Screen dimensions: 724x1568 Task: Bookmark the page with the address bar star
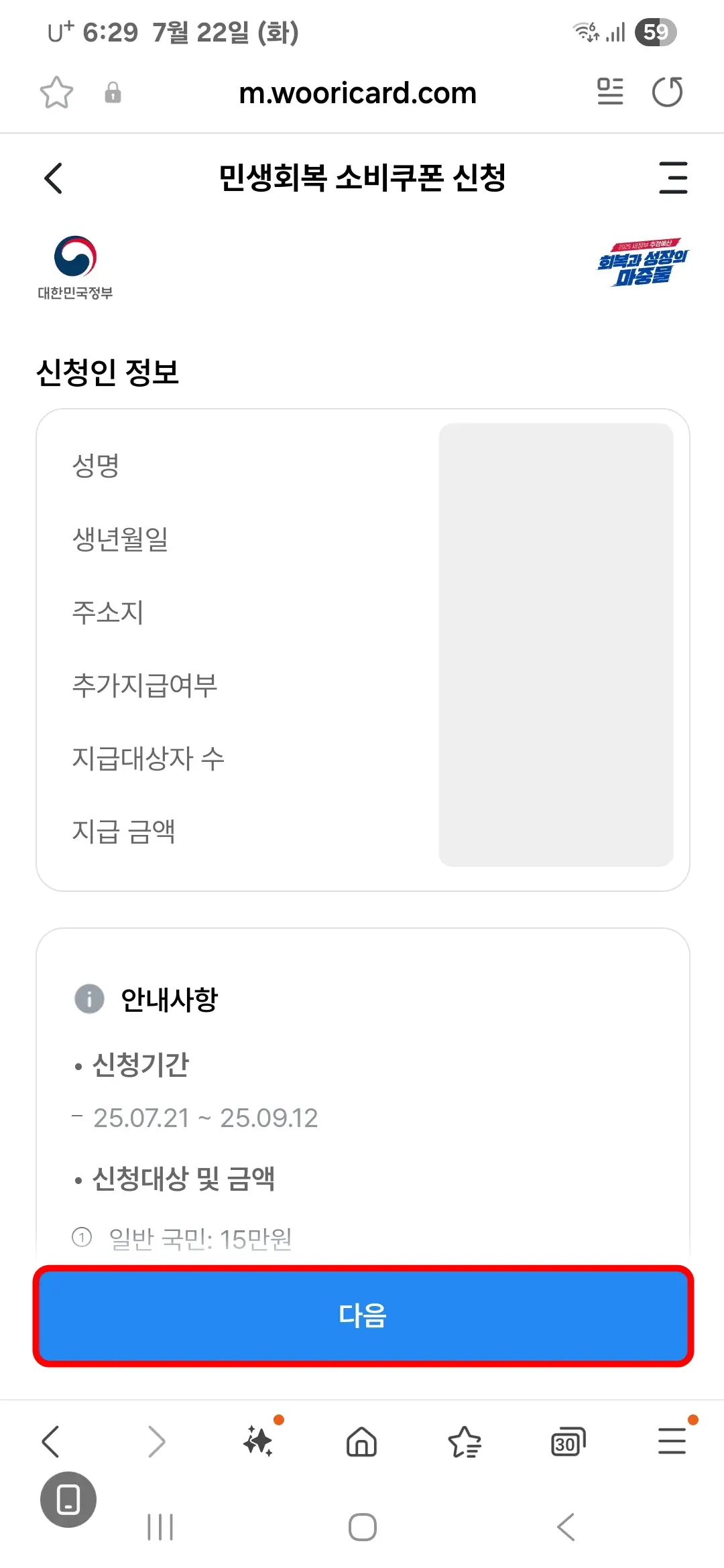click(56, 93)
